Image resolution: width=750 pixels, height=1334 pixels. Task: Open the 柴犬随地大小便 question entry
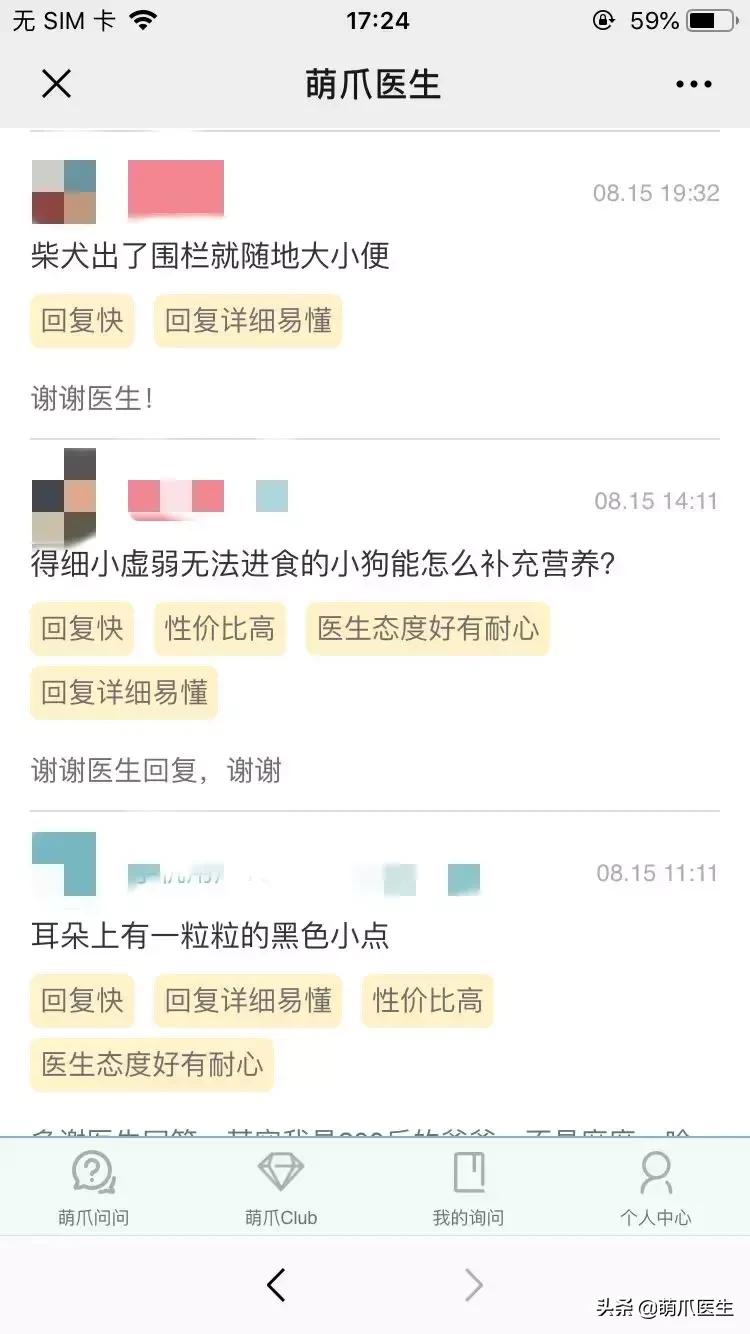(x=210, y=257)
